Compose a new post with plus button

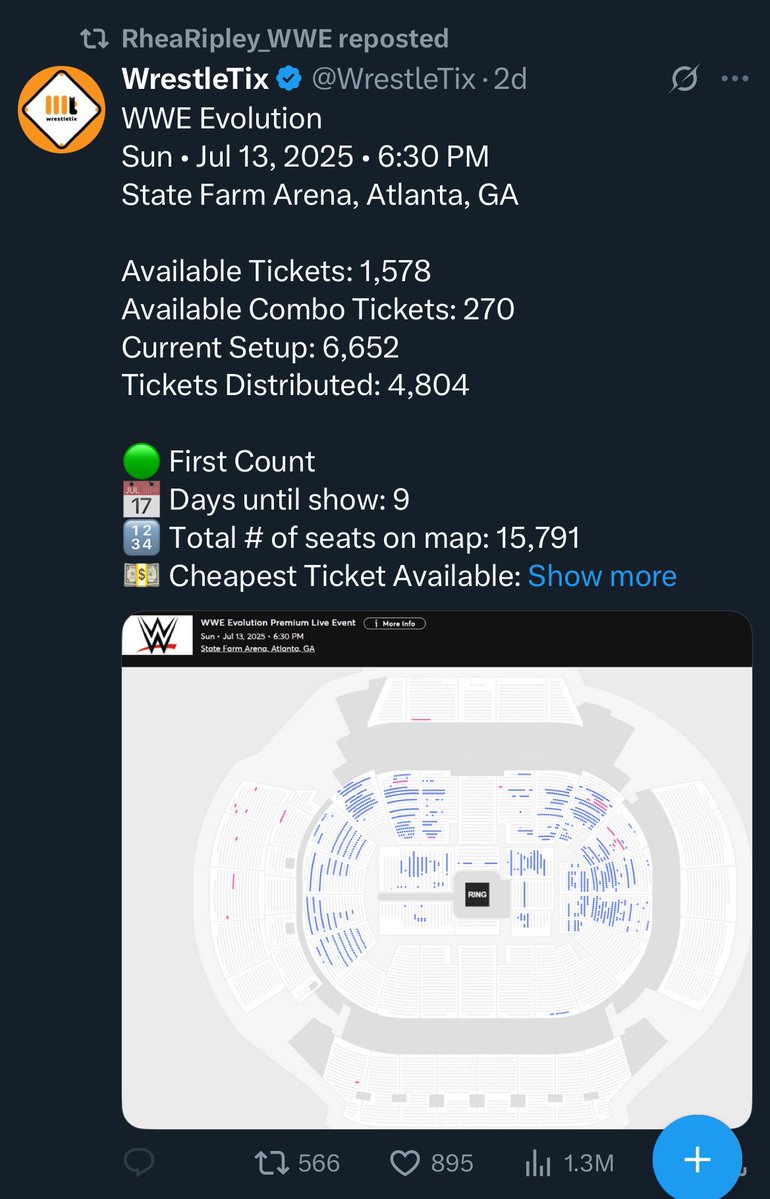point(697,1159)
